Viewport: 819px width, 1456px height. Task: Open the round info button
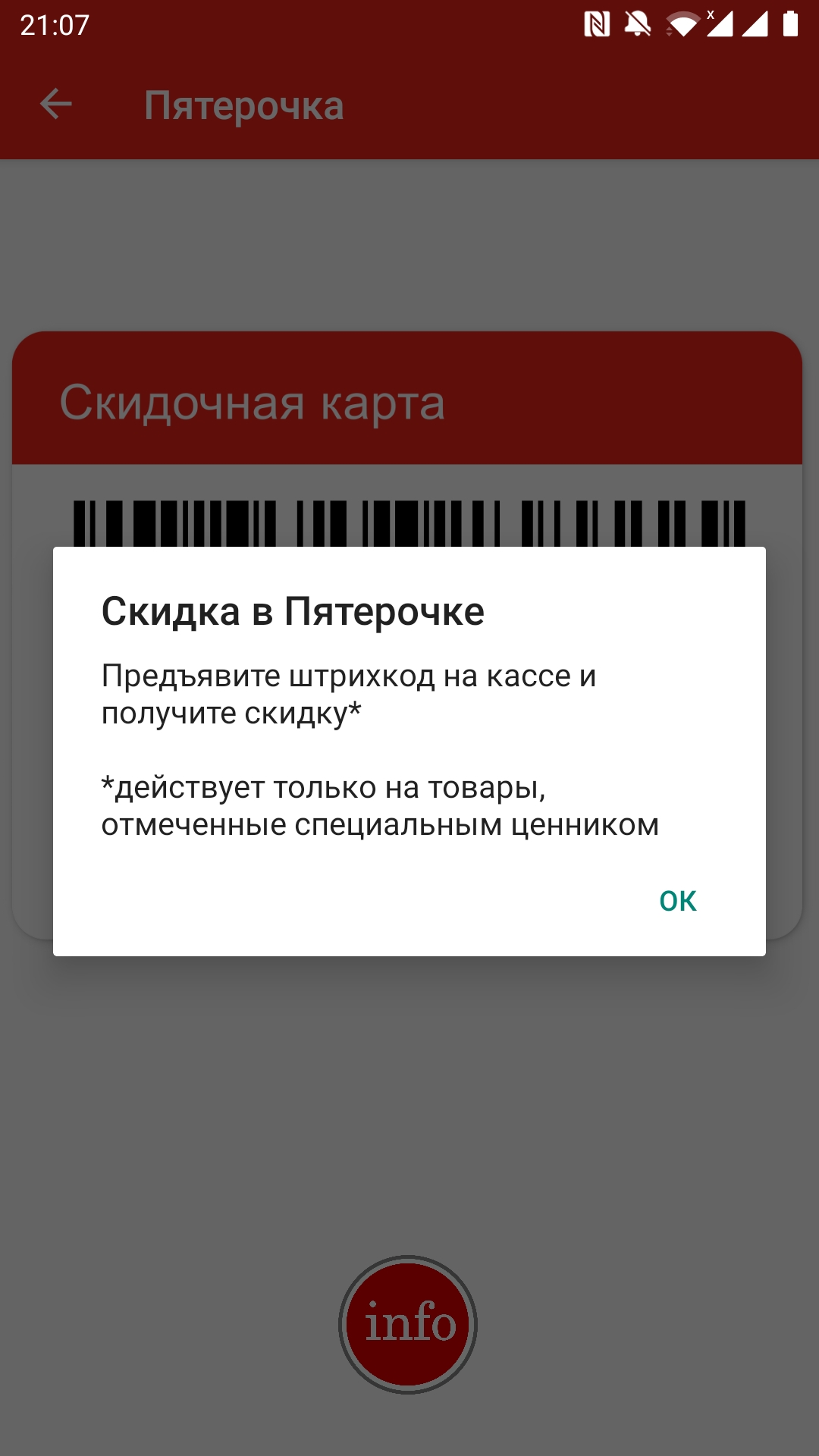(x=408, y=1324)
